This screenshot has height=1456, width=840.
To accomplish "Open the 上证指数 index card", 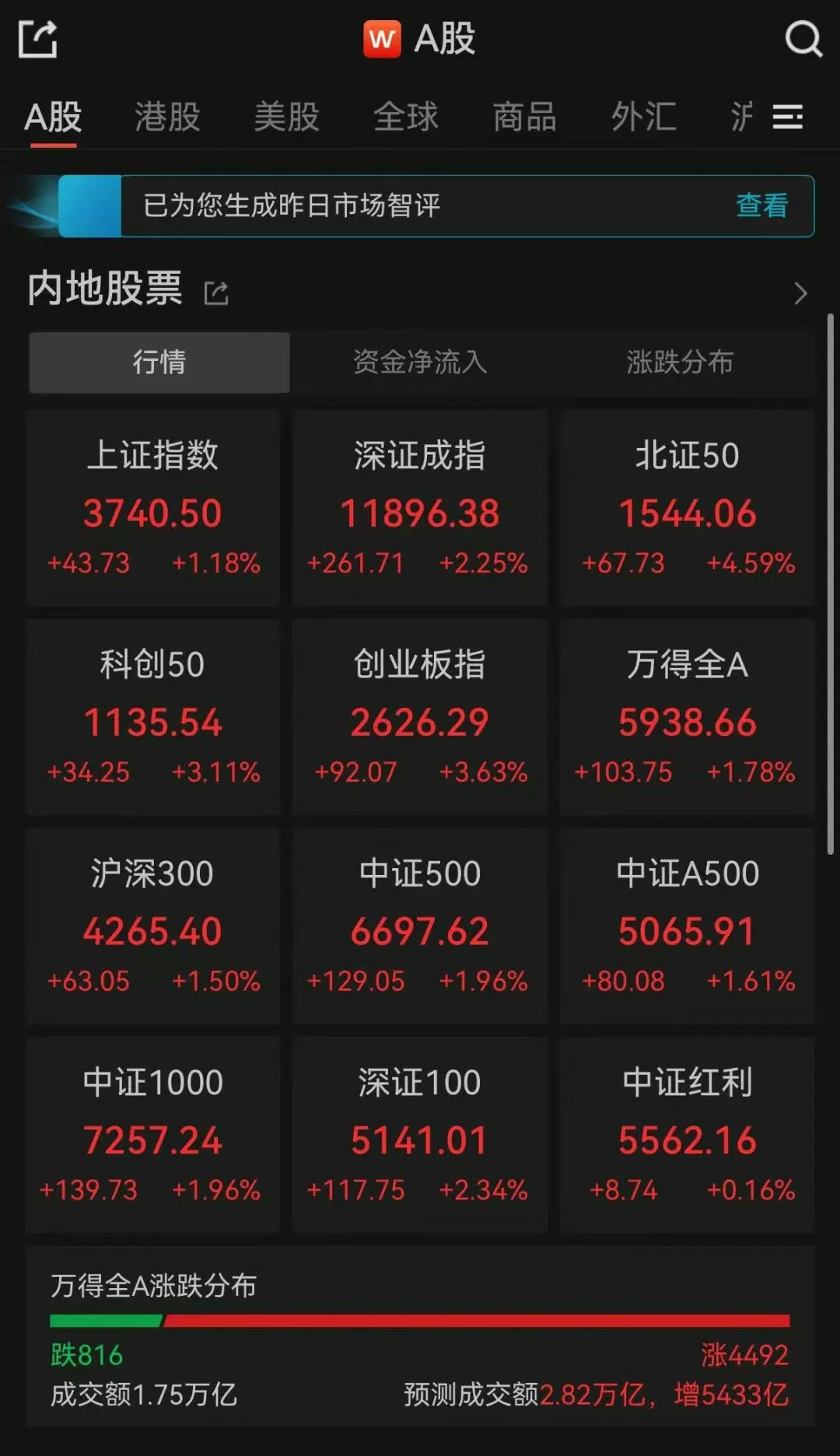I will [x=152, y=508].
